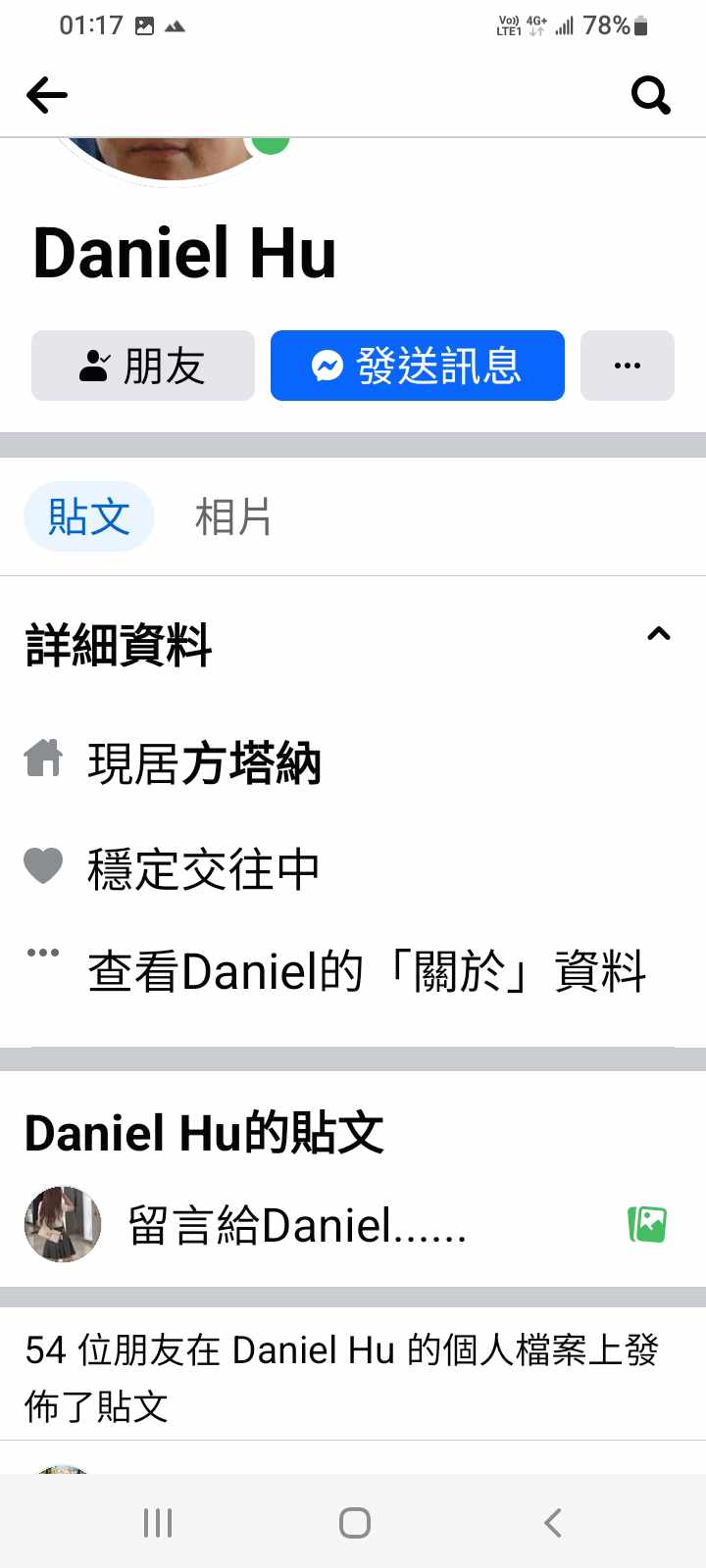Tap the 朋友 friends button

[x=143, y=366]
